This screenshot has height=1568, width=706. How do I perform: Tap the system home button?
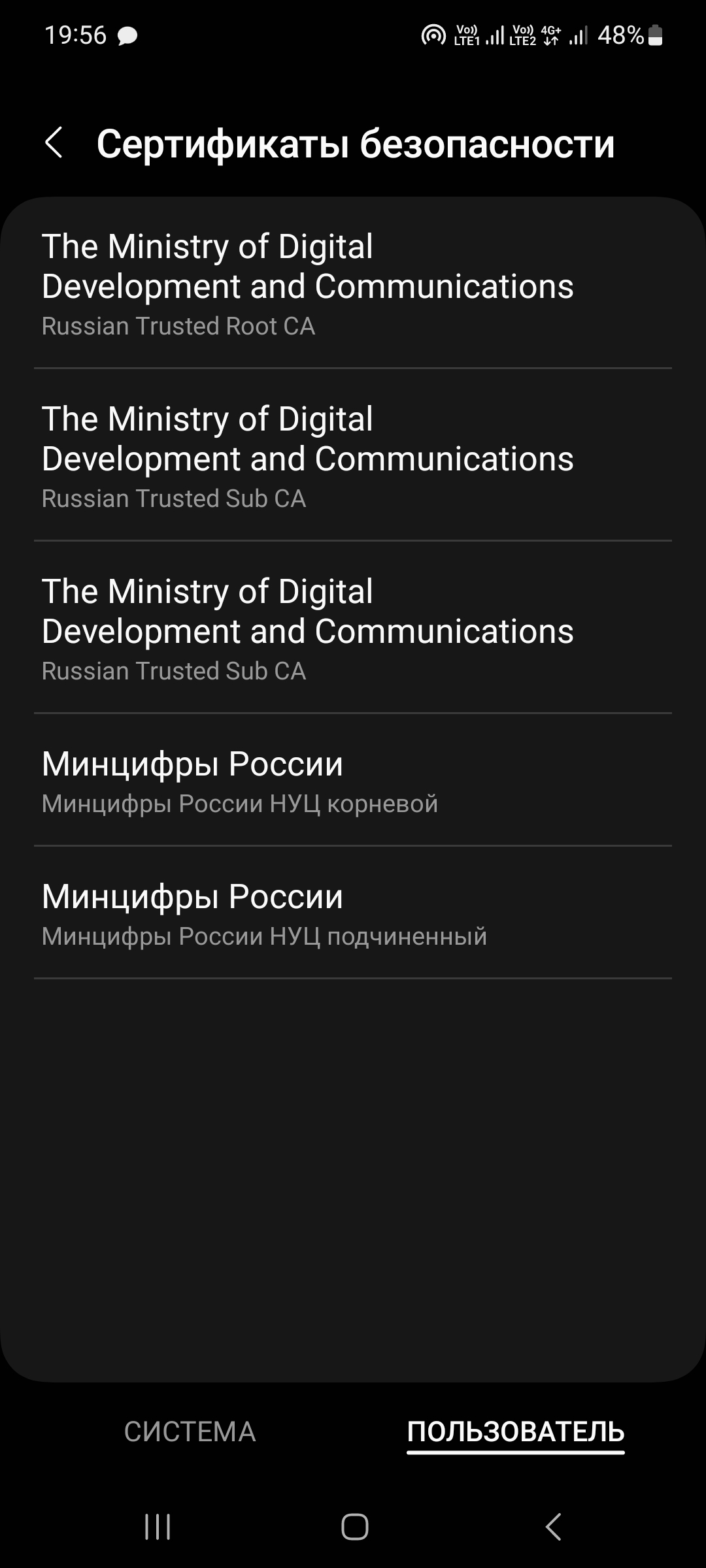(x=354, y=1527)
